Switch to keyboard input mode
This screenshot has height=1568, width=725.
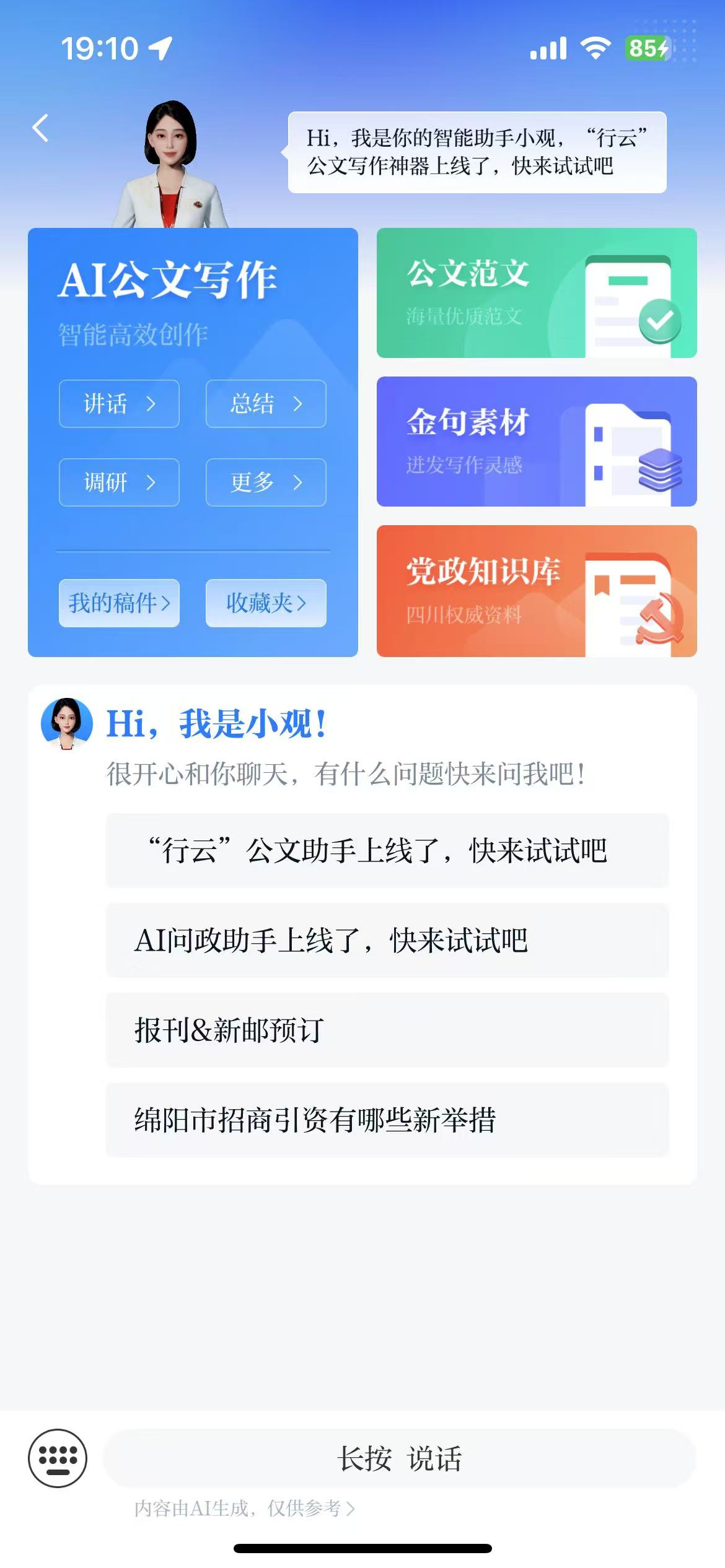pyautogui.click(x=58, y=1458)
